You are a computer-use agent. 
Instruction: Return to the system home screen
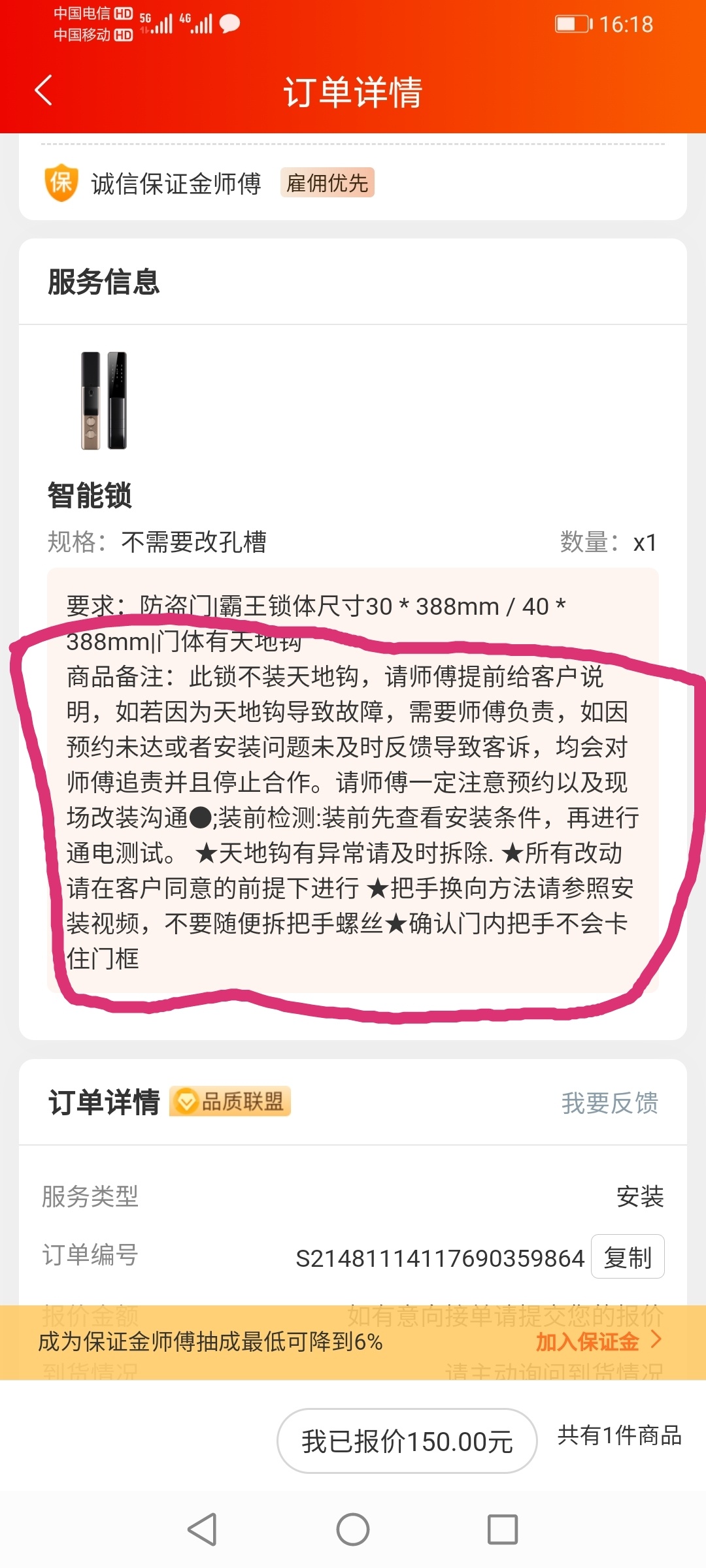coord(353,1529)
